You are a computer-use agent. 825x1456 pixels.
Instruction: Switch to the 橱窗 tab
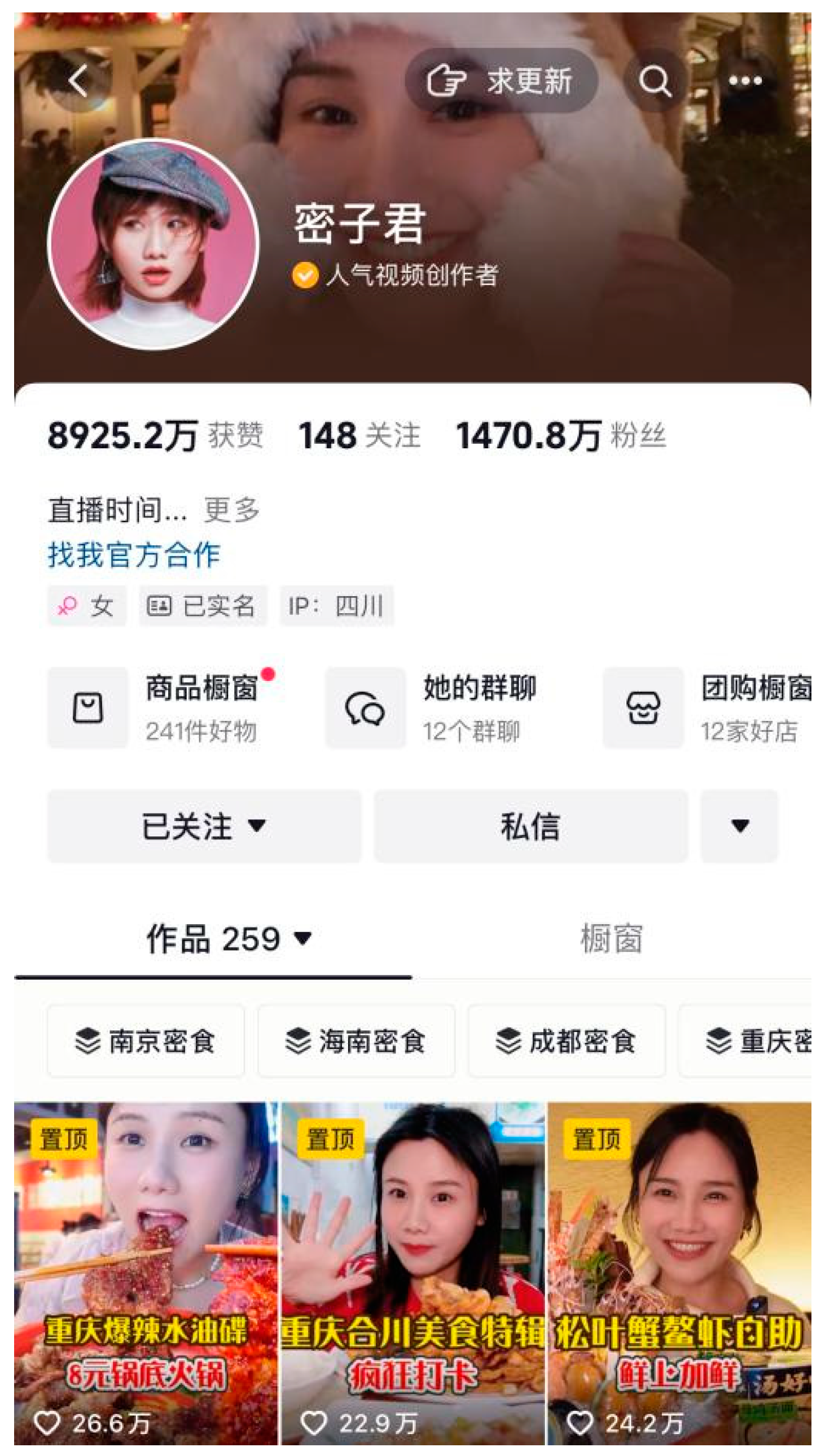click(x=611, y=939)
